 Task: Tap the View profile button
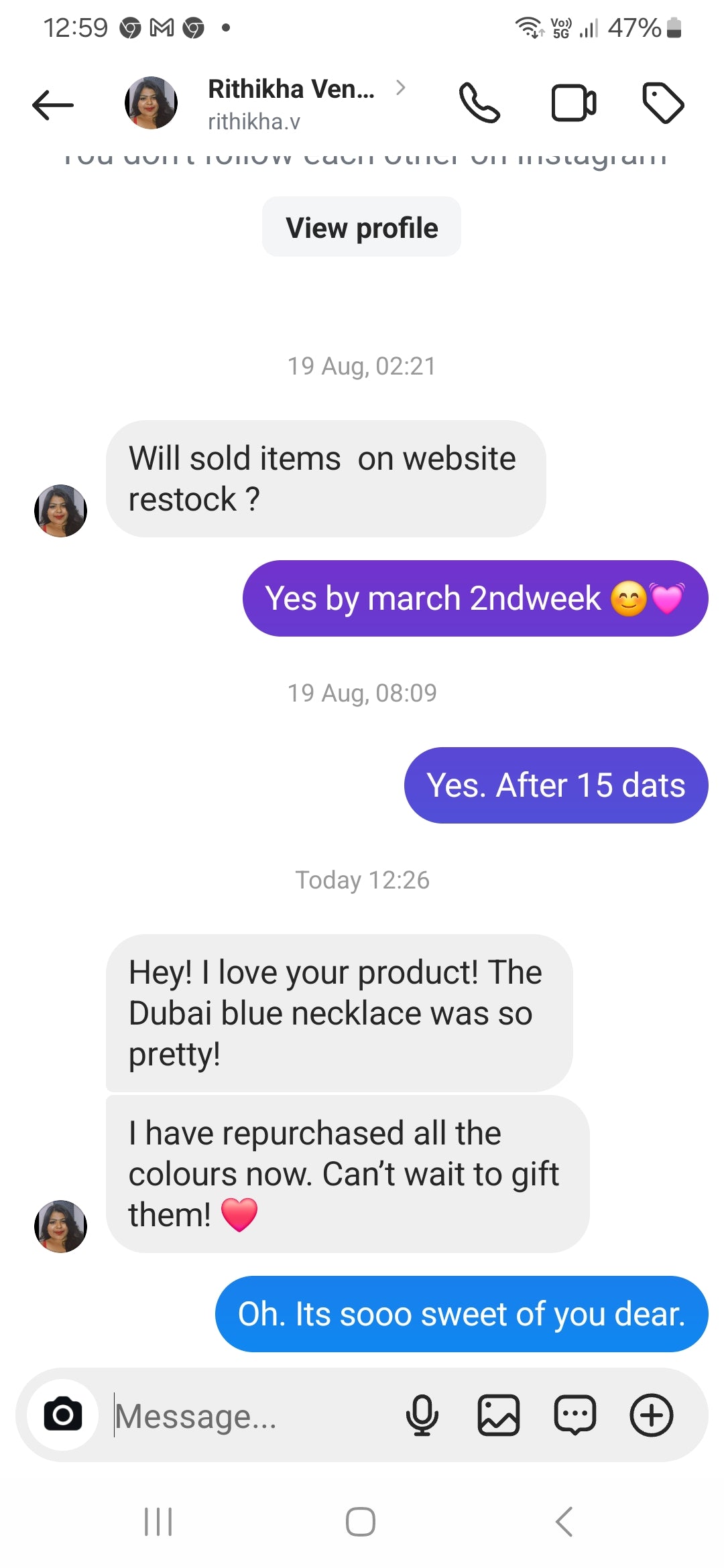click(x=361, y=227)
